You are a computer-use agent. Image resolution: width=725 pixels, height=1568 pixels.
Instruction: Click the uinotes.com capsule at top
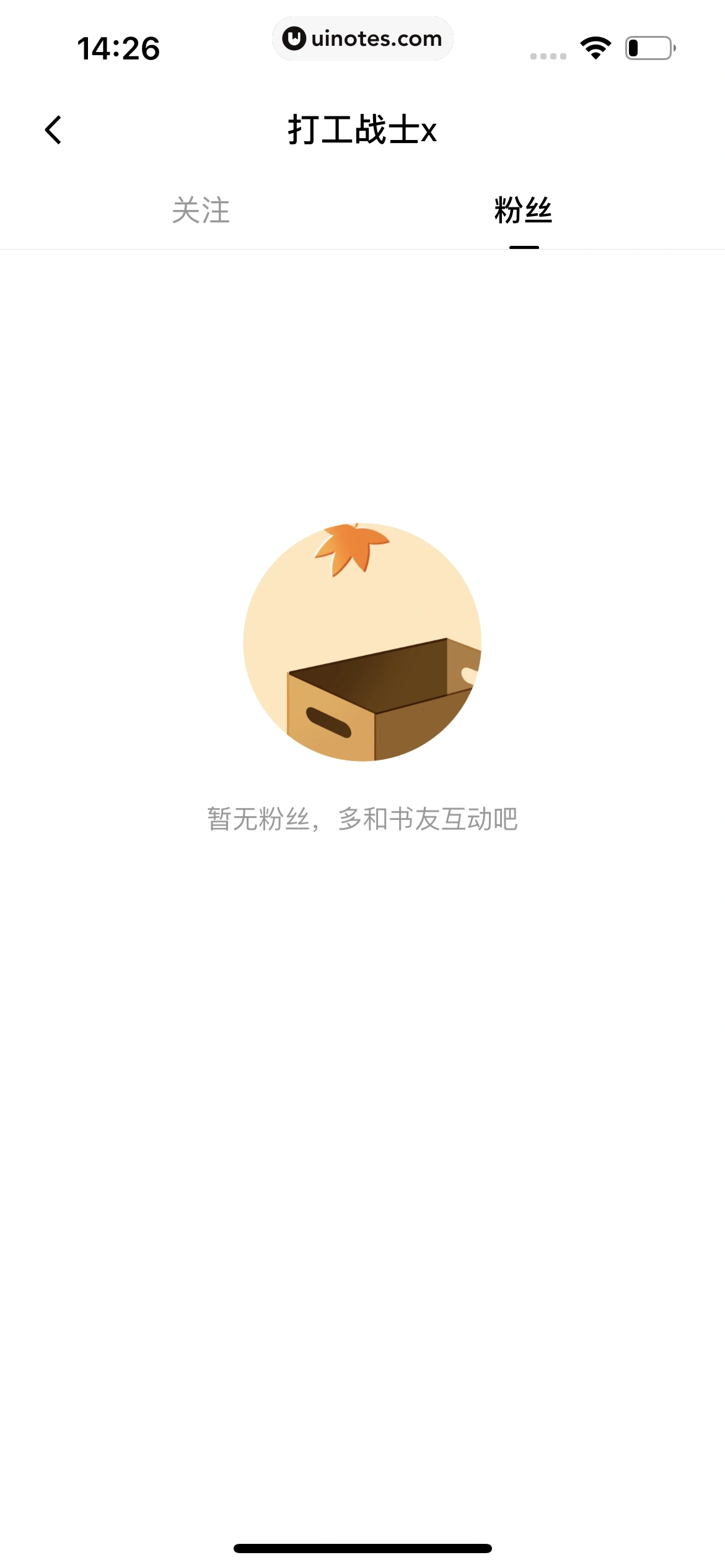pyautogui.click(x=362, y=38)
